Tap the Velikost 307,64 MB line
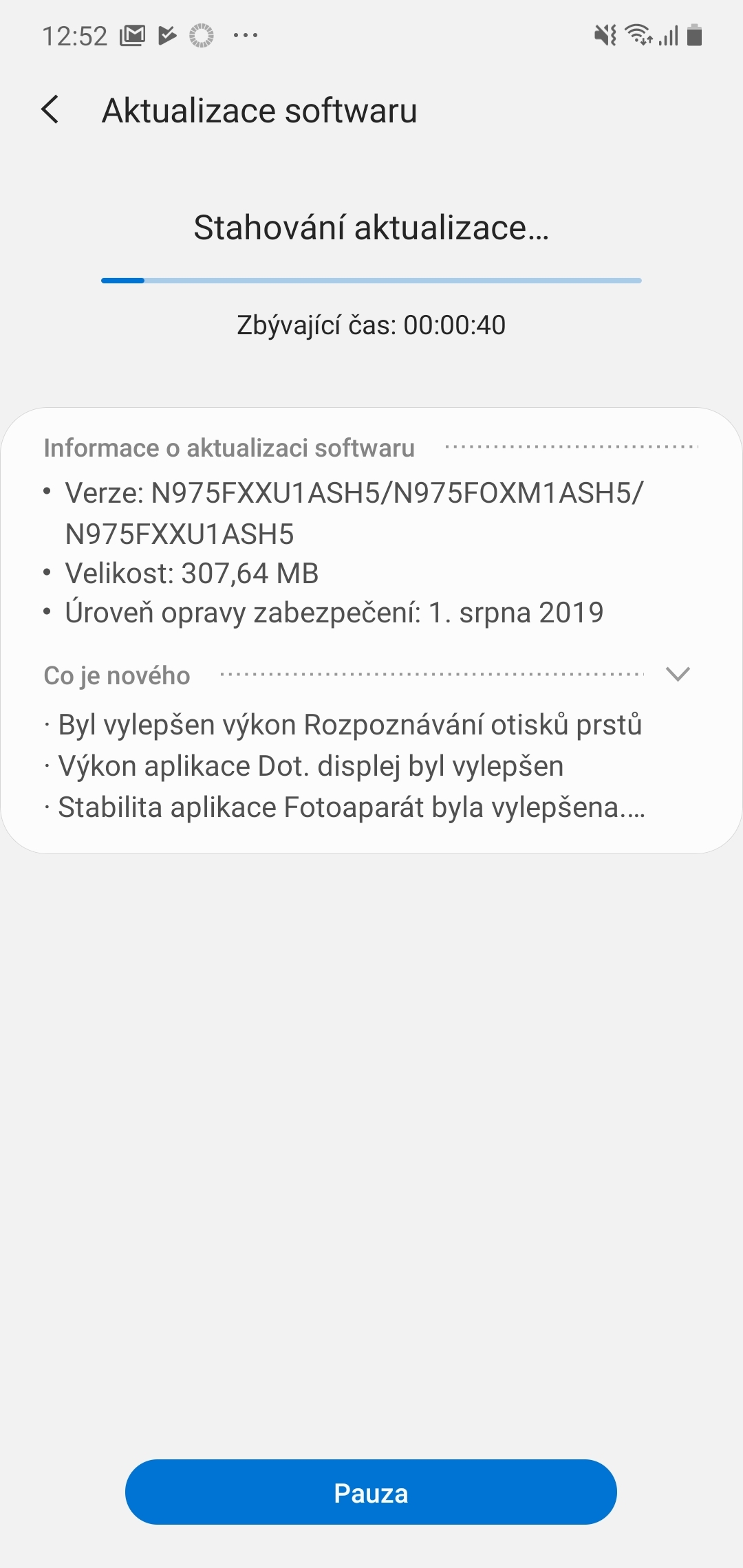The image size is (743, 1568). point(193,574)
